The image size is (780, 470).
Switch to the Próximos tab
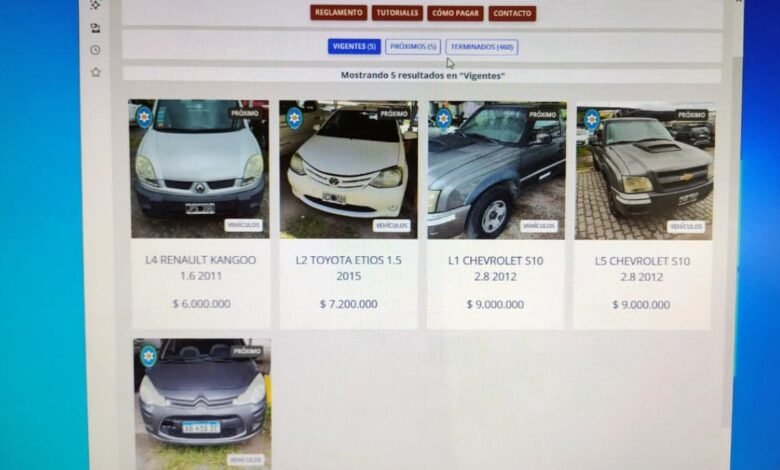click(x=412, y=47)
